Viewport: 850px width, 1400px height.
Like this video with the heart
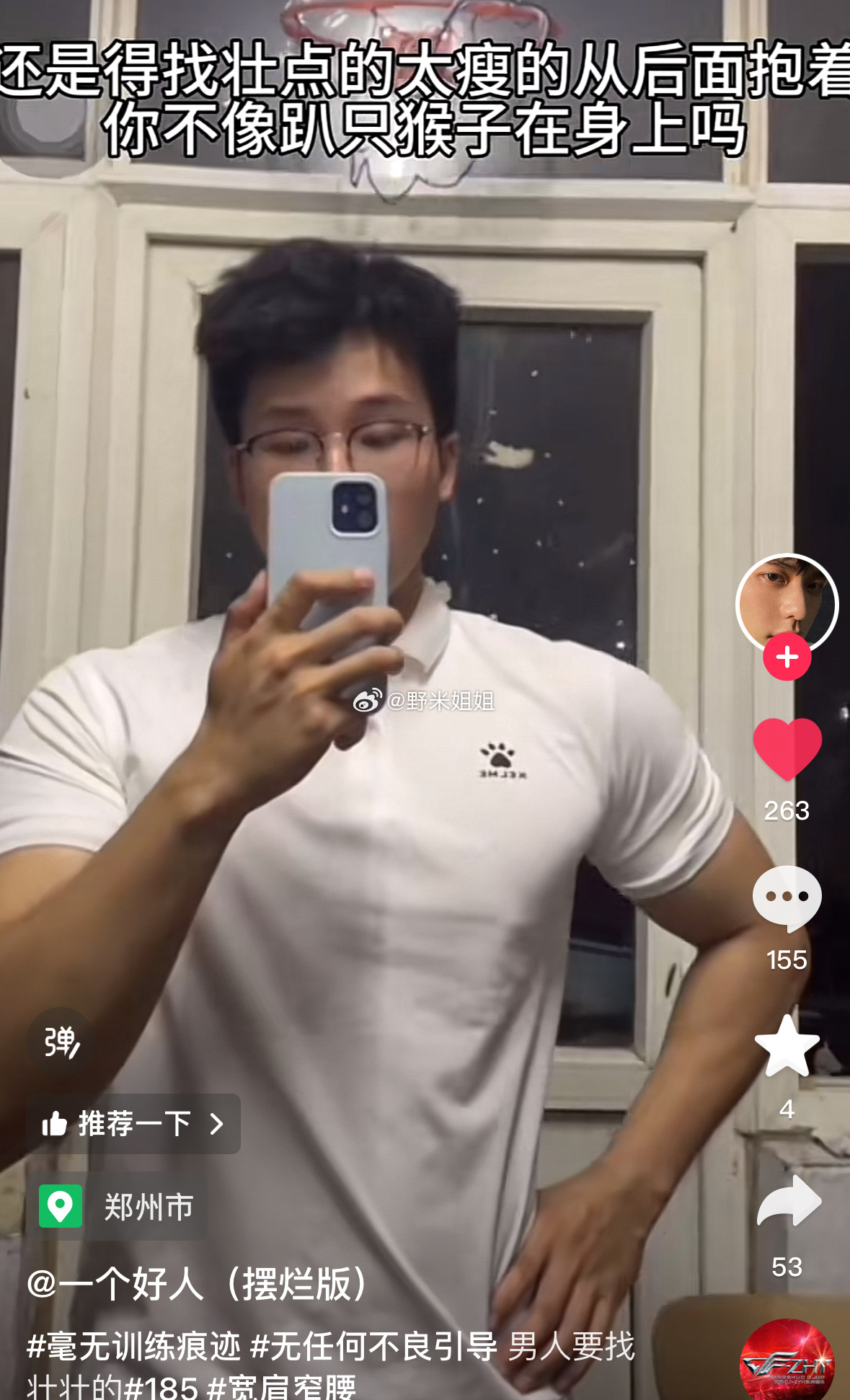click(x=787, y=749)
